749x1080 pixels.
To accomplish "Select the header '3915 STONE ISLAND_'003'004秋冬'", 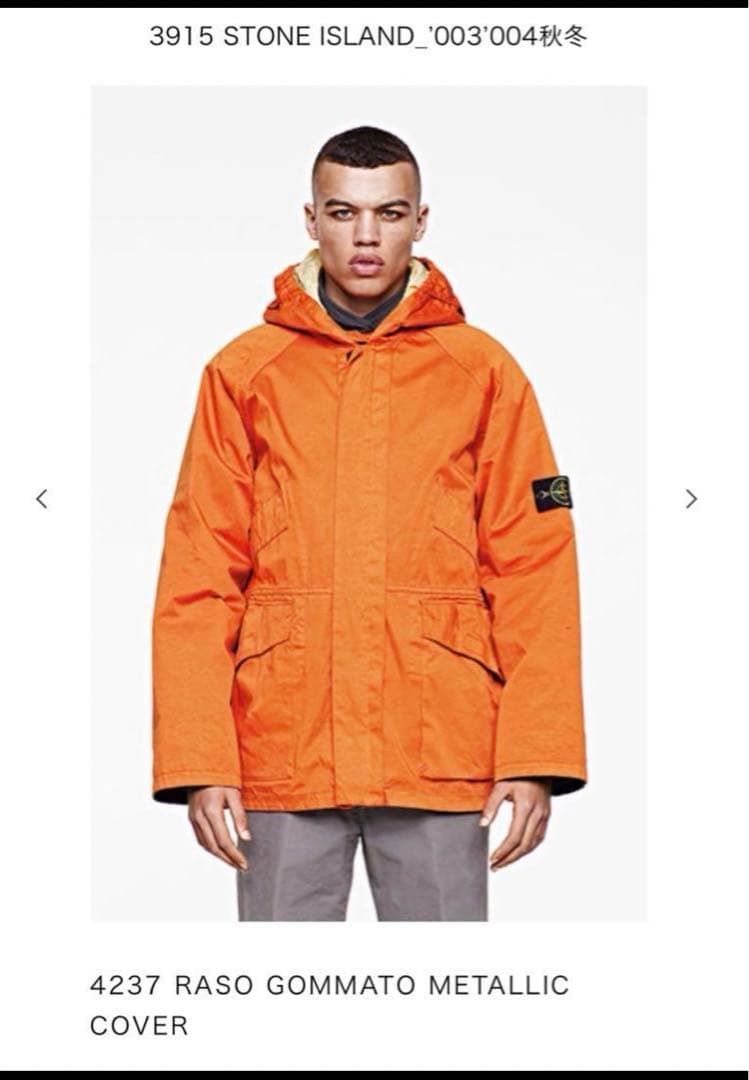I will 374,37.
